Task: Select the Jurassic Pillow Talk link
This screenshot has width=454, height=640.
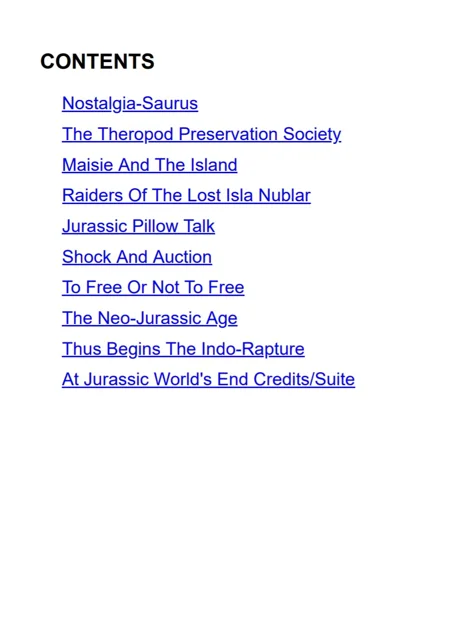Action: click(x=138, y=226)
